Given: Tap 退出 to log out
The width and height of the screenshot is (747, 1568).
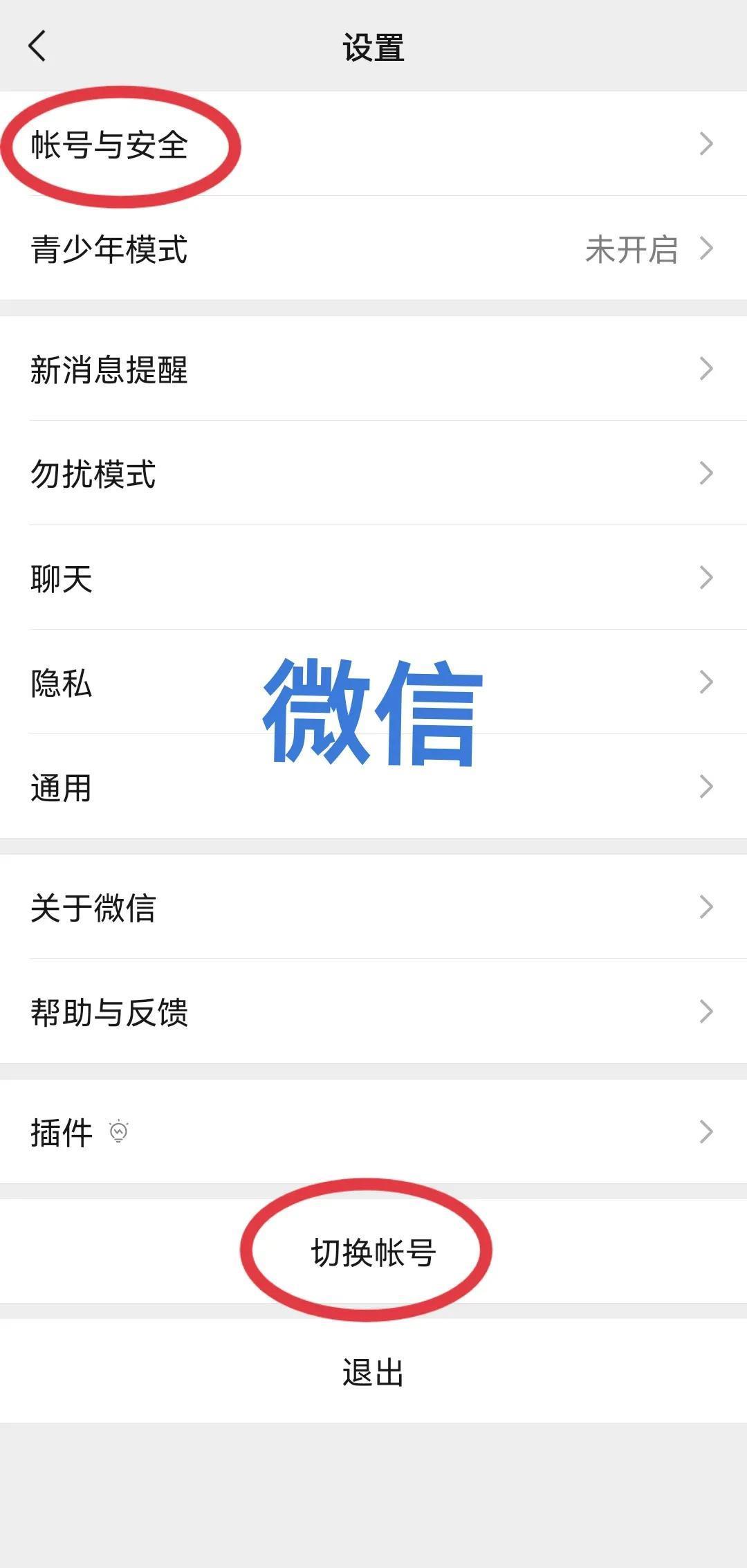Looking at the screenshot, I should 373,1371.
